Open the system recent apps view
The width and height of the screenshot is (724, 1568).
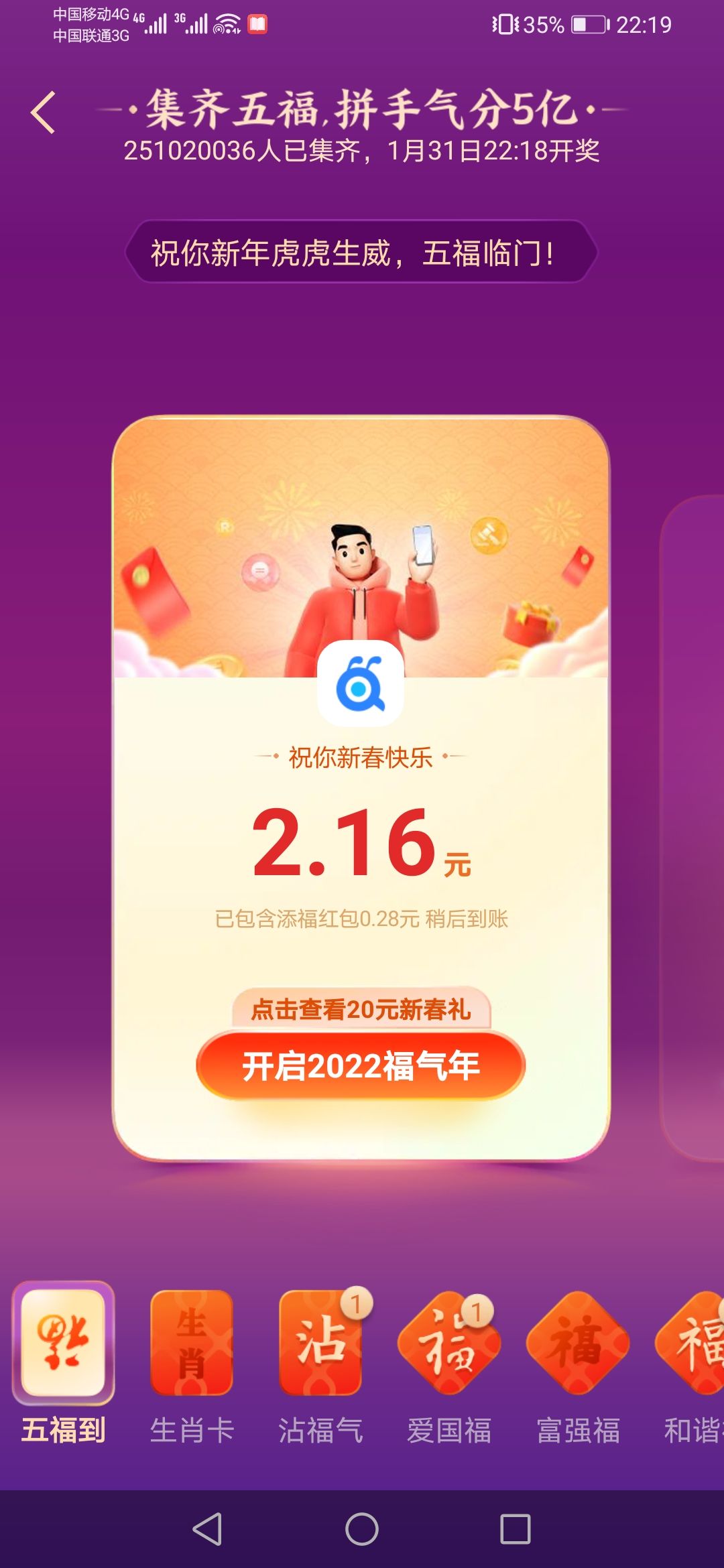(x=515, y=1529)
